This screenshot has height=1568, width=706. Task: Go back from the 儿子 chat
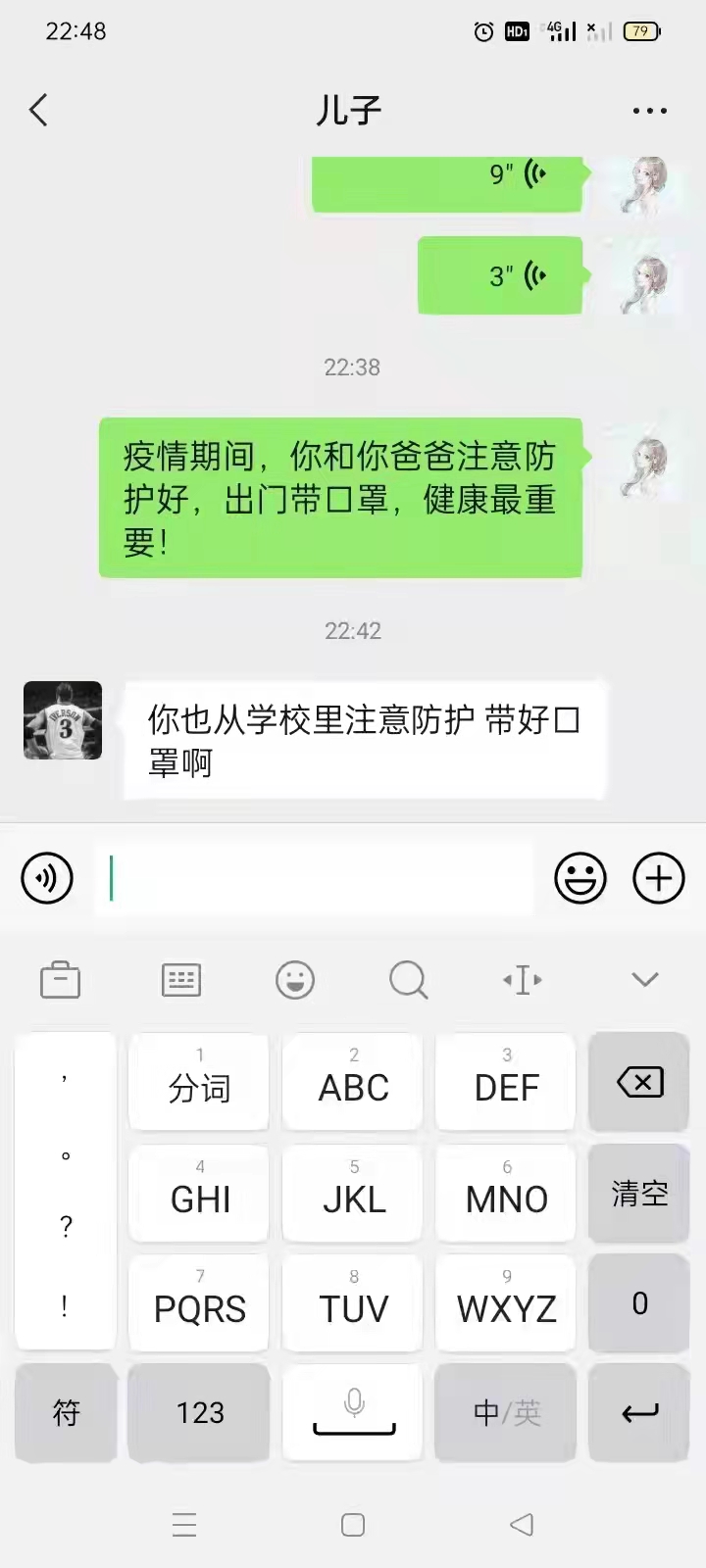(x=39, y=111)
